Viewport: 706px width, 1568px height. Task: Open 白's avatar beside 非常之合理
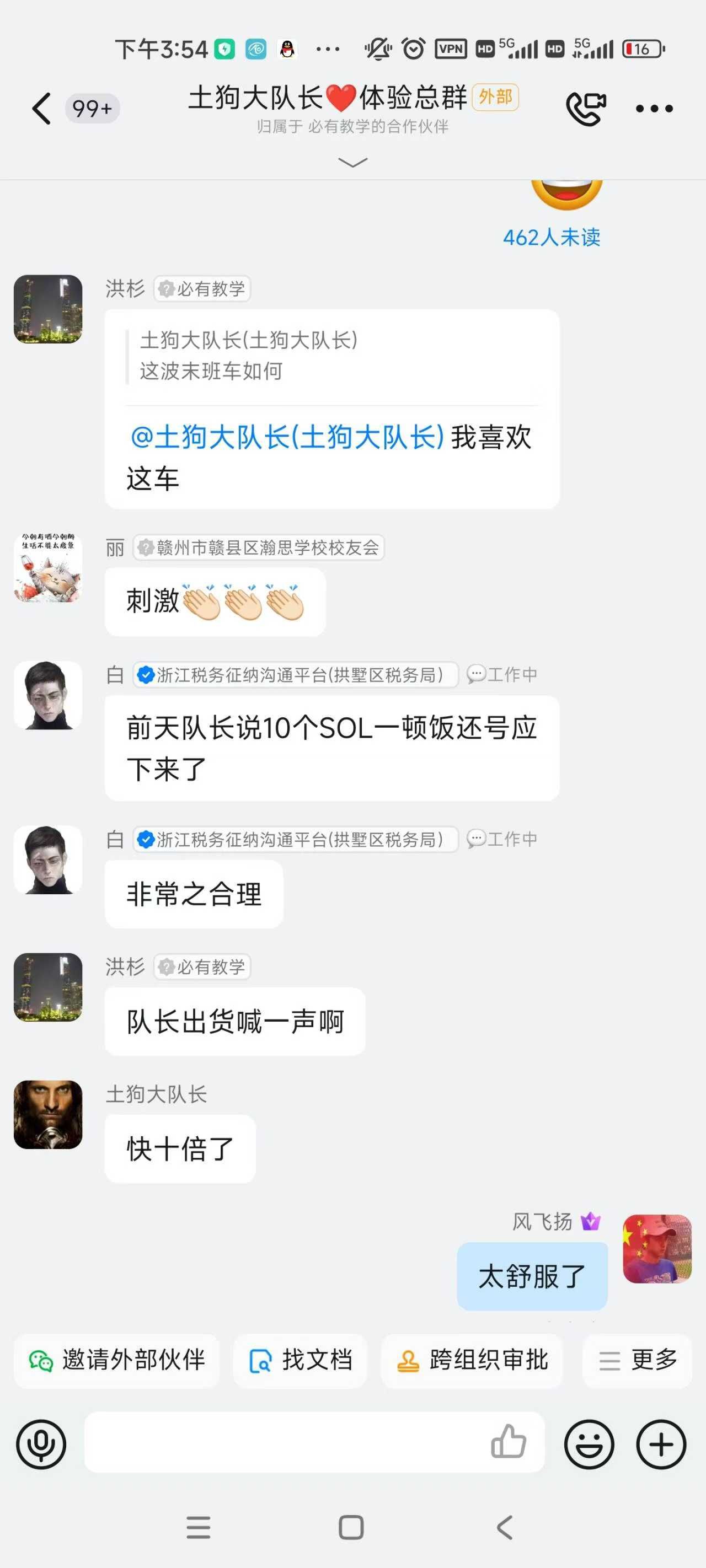point(48,860)
